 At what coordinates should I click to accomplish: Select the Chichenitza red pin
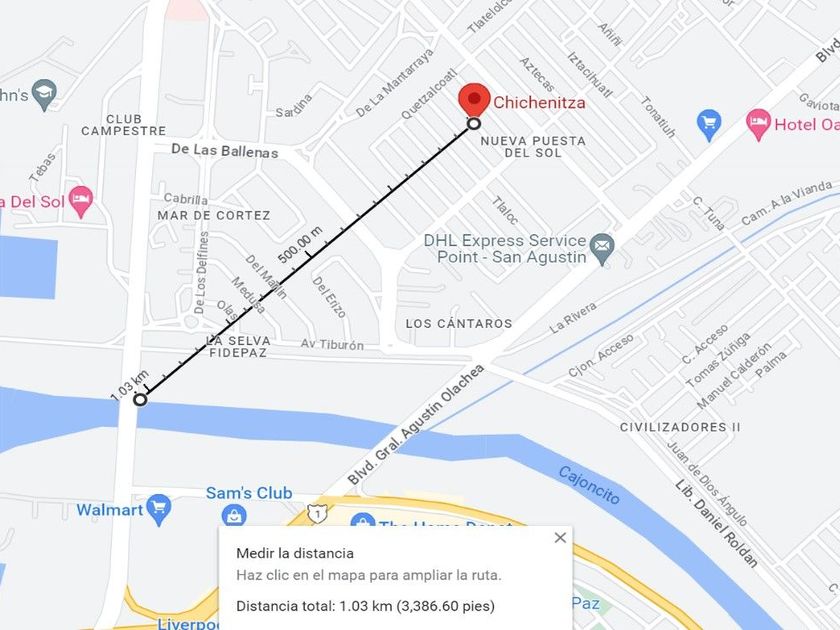coord(474,101)
